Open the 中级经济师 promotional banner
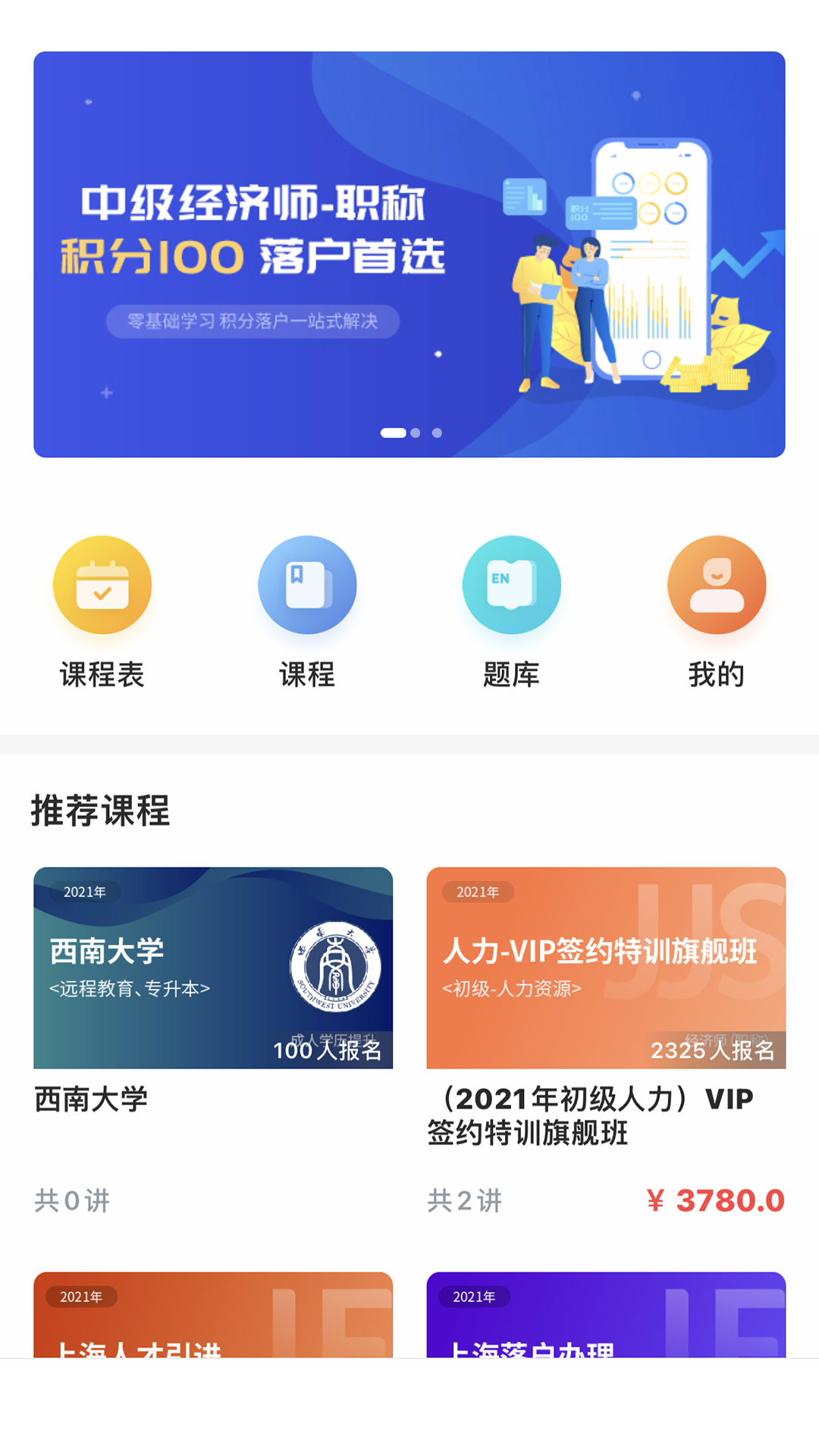Image resolution: width=819 pixels, height=1456 pixels. click(x=409, y=254)
